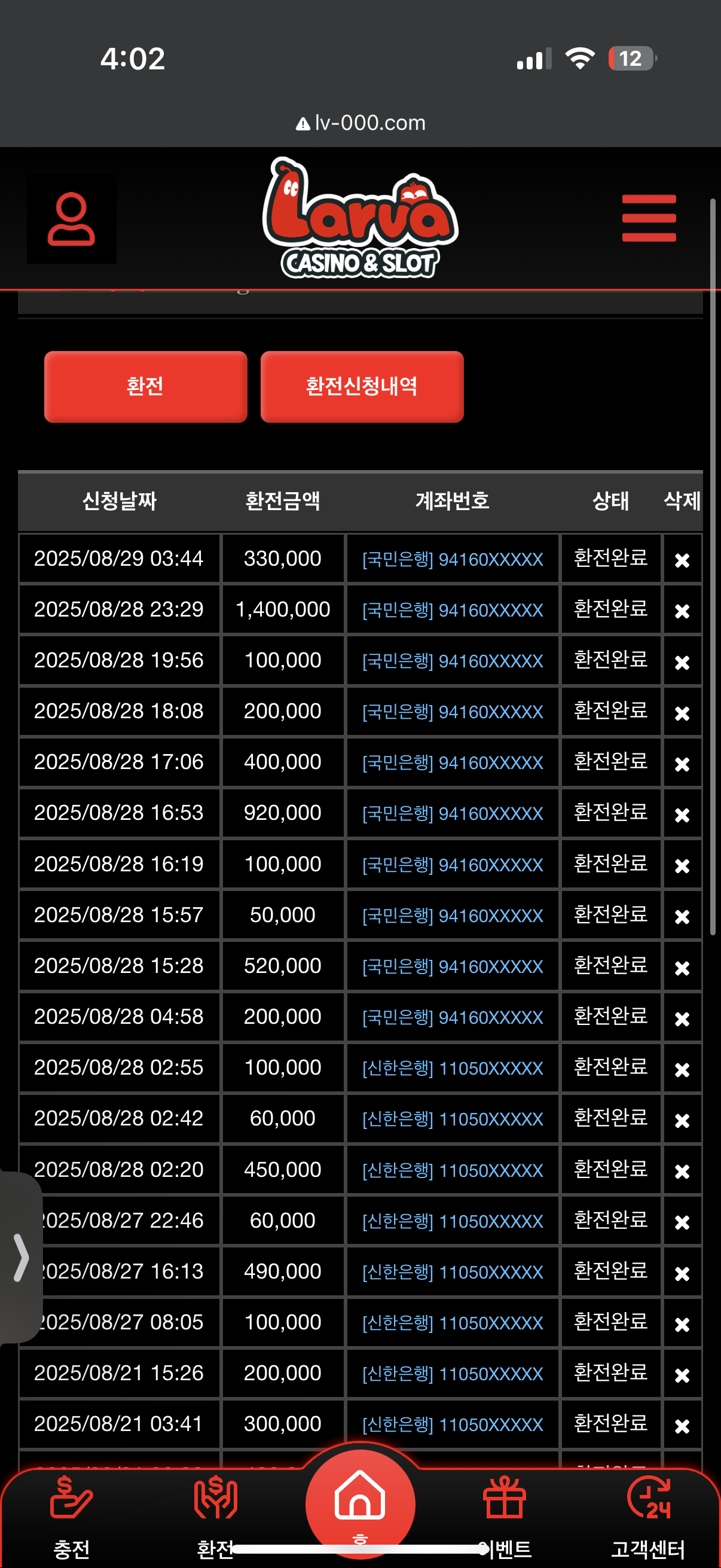
Task: Go to the home tab
Action: click(360, 1503)
